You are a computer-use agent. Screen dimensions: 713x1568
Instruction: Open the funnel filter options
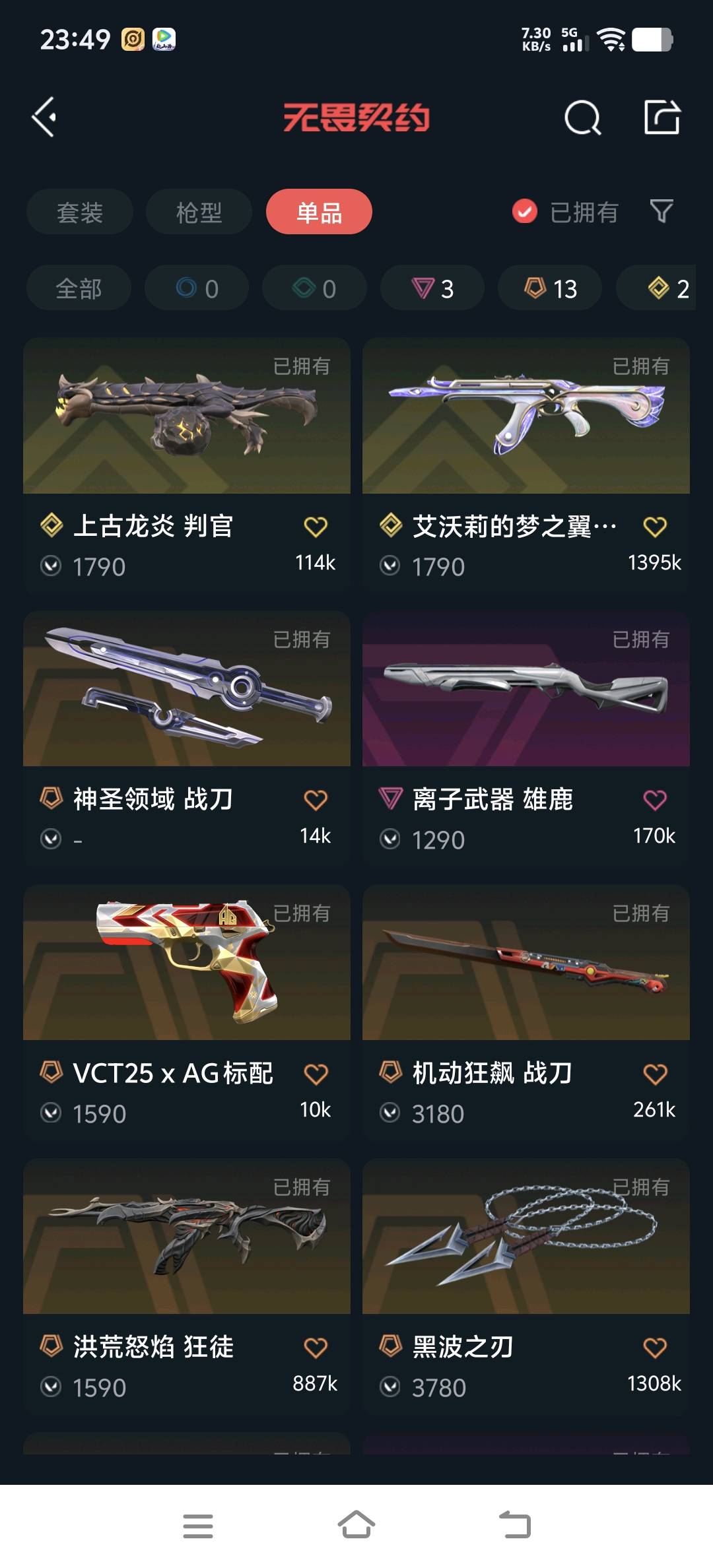coord(661,212)
